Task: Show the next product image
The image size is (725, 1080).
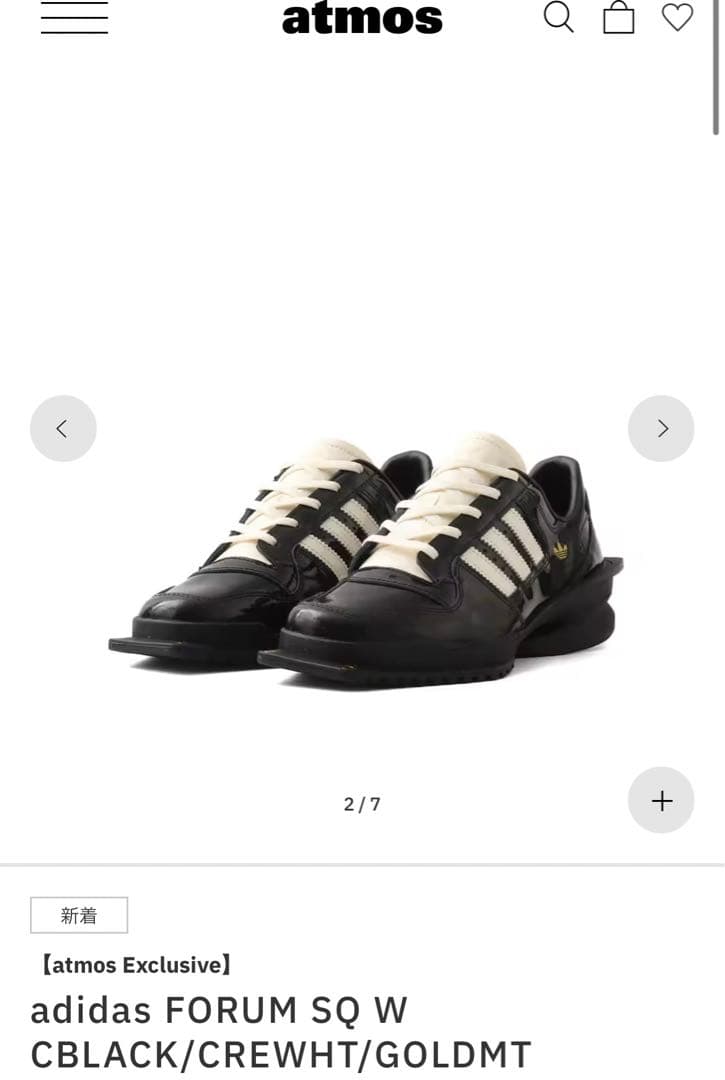Action: 661,428
